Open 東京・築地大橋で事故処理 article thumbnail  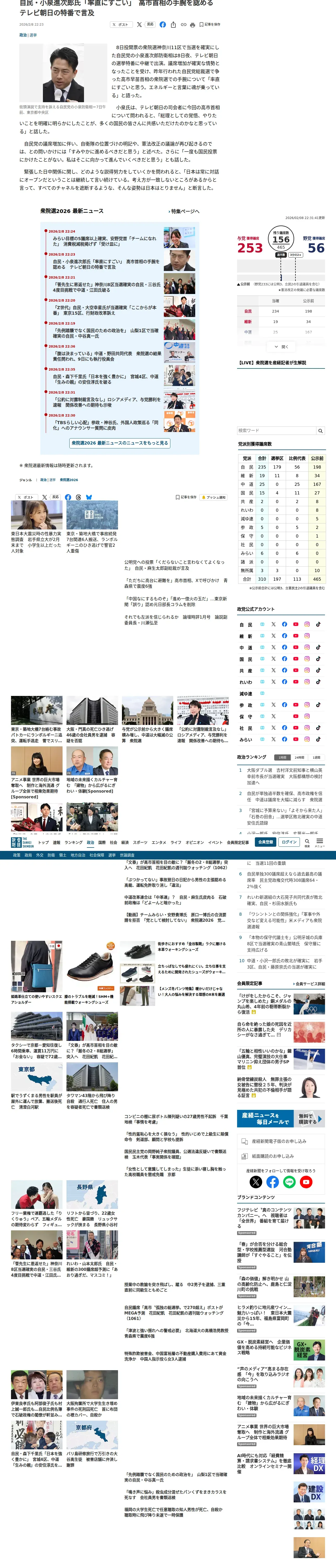[92, 514]
